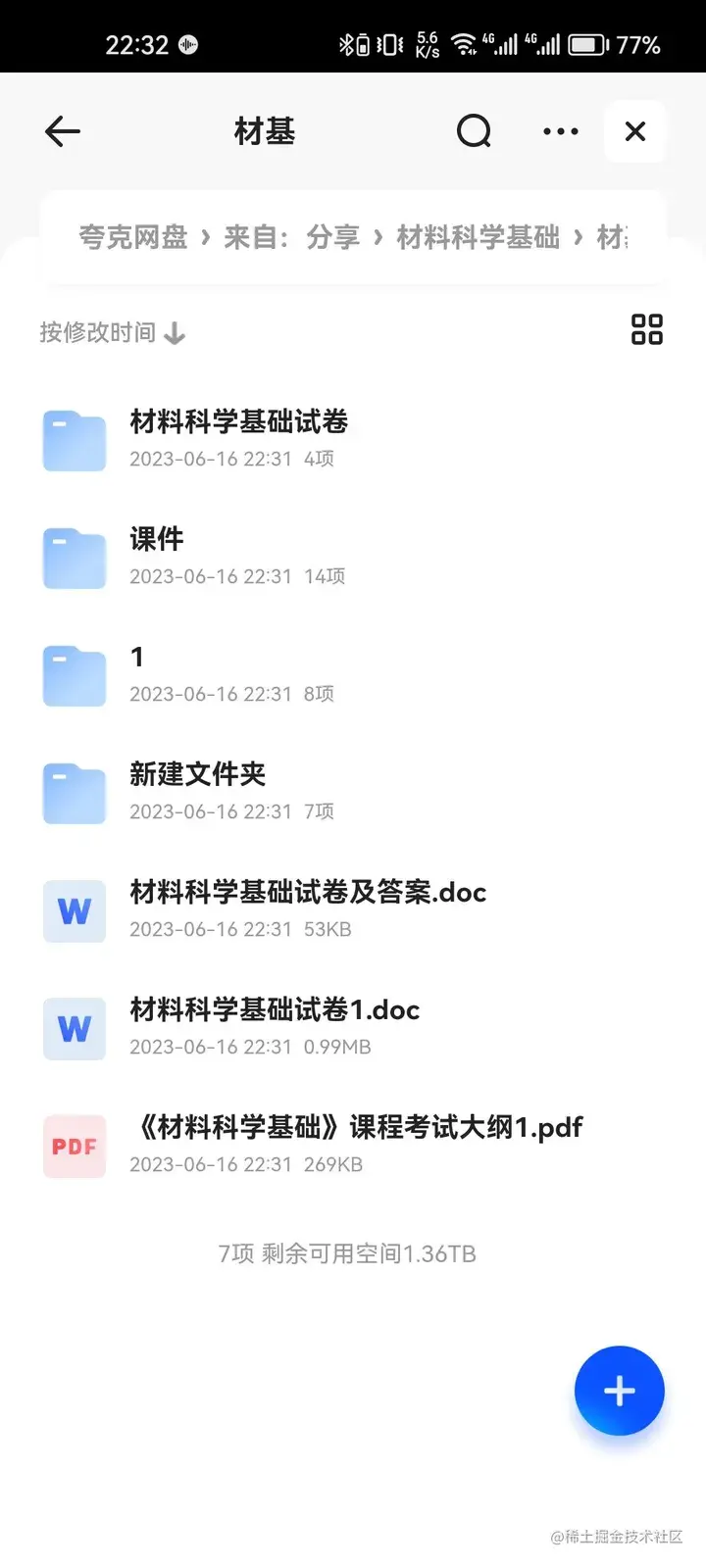Tap the blue plus button to add

pyautogui.click(x=619, y=1391)
